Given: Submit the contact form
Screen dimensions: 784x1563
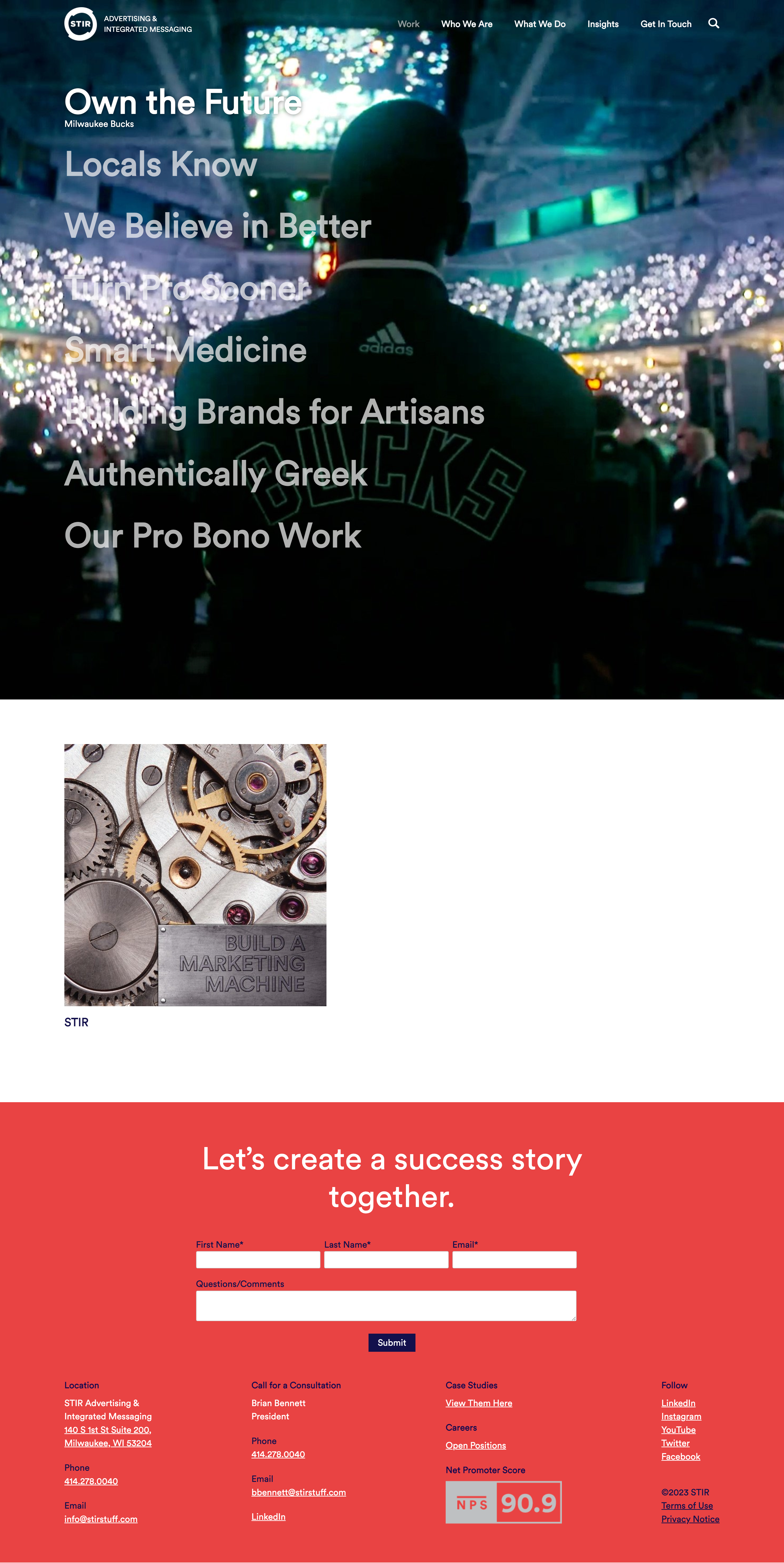Looking at the screenshot, I should point(391,1343).
